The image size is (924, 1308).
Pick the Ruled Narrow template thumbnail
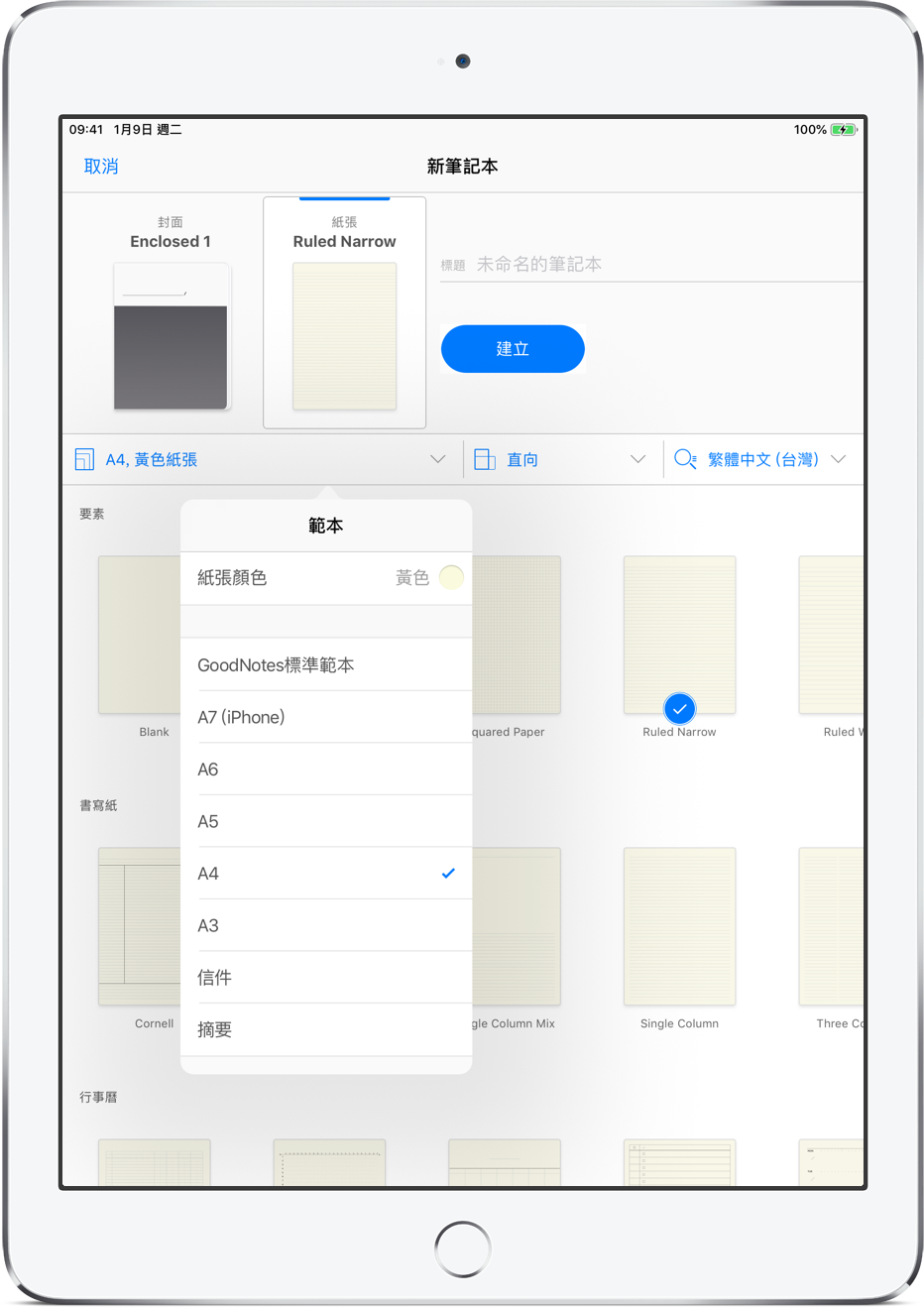click(679, 635)
